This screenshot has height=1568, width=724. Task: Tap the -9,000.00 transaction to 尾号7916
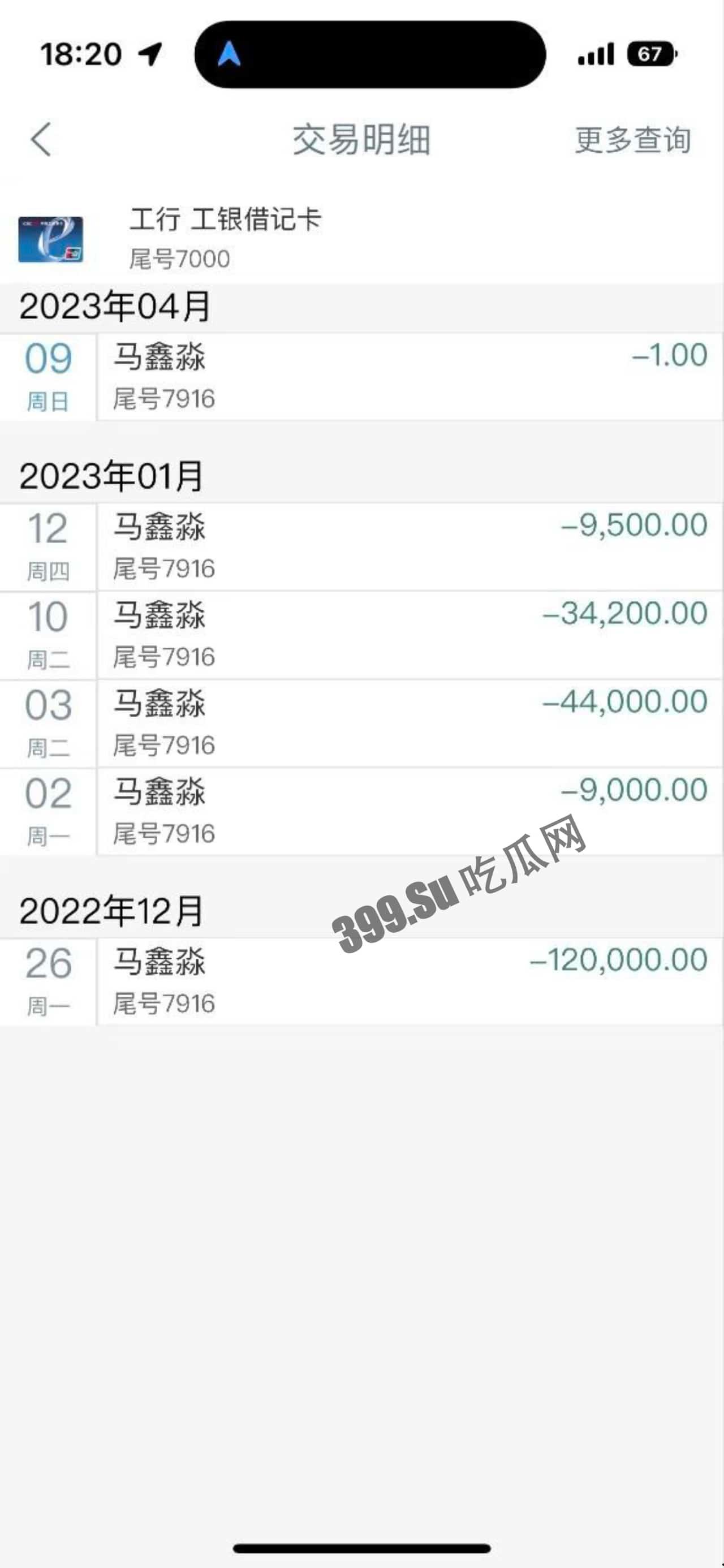click(x=361, y=809)
